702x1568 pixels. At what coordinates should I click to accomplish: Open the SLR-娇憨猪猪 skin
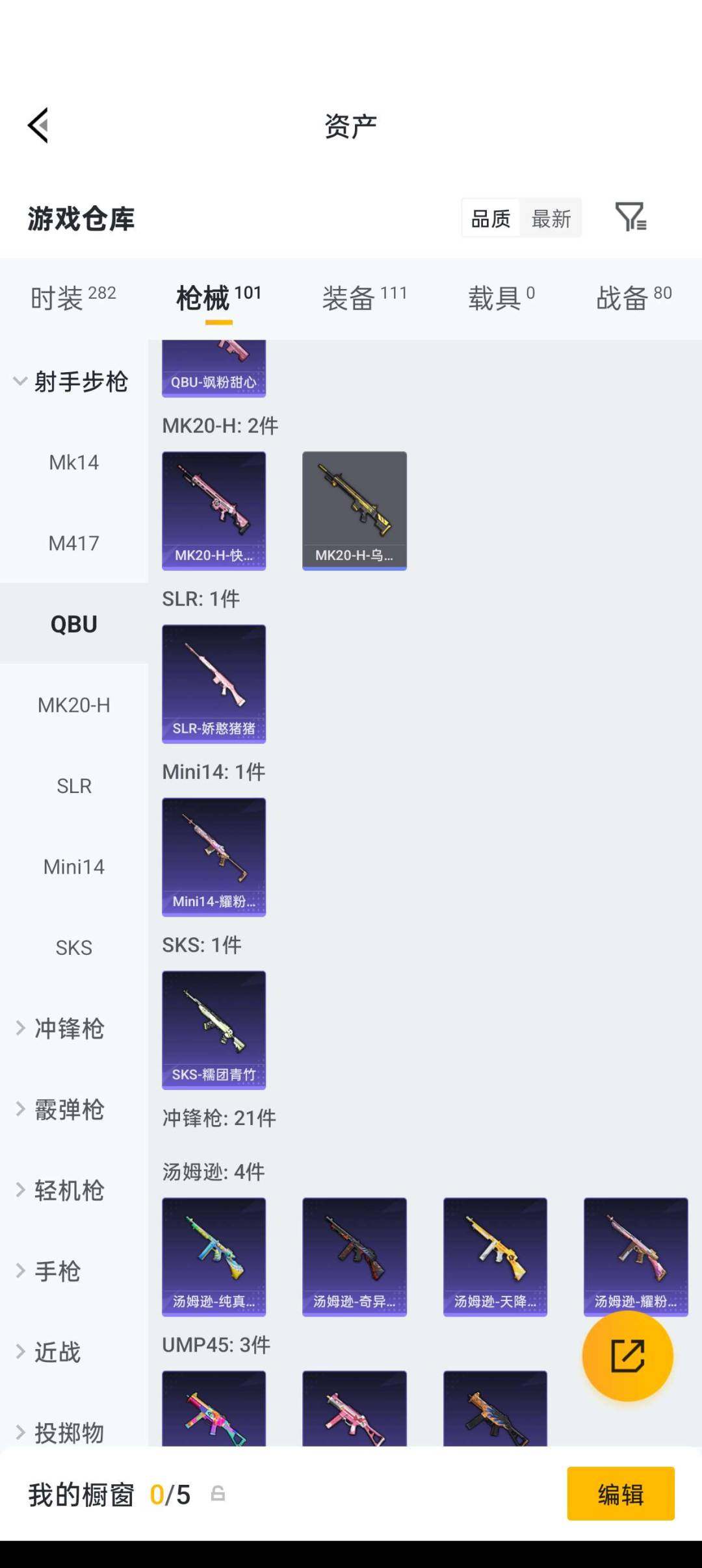tap(214, 683)
